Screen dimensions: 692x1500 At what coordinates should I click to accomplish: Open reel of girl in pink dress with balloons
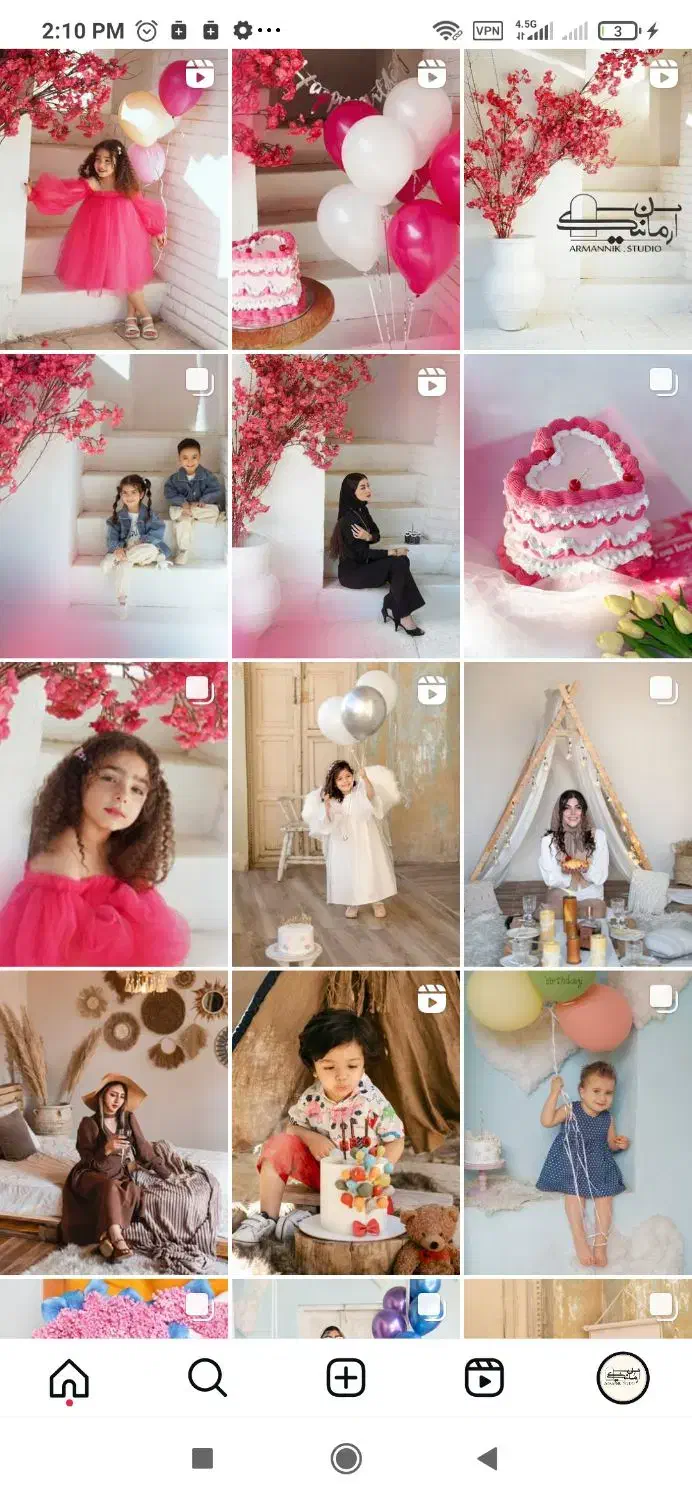pos(114,198)
